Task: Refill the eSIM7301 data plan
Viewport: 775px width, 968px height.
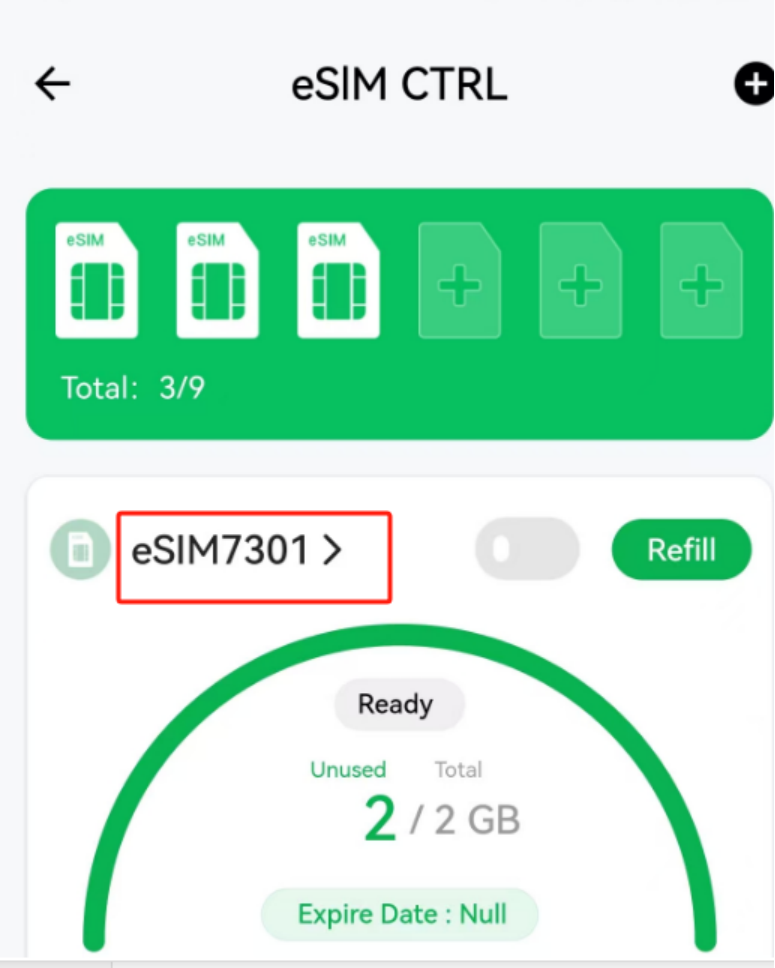Action: pyautogui.click(x=681, y=550)
